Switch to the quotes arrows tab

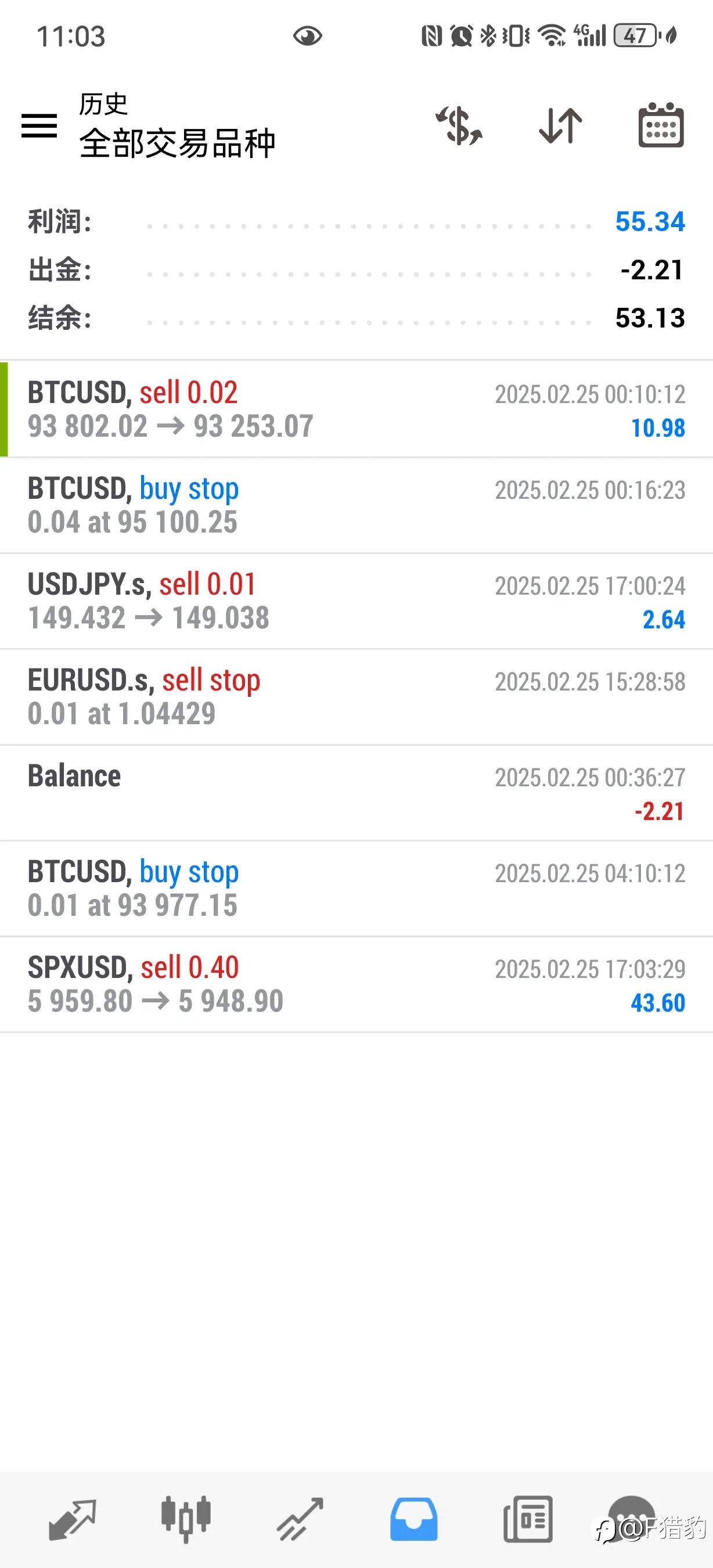[x=73, y=1519]
